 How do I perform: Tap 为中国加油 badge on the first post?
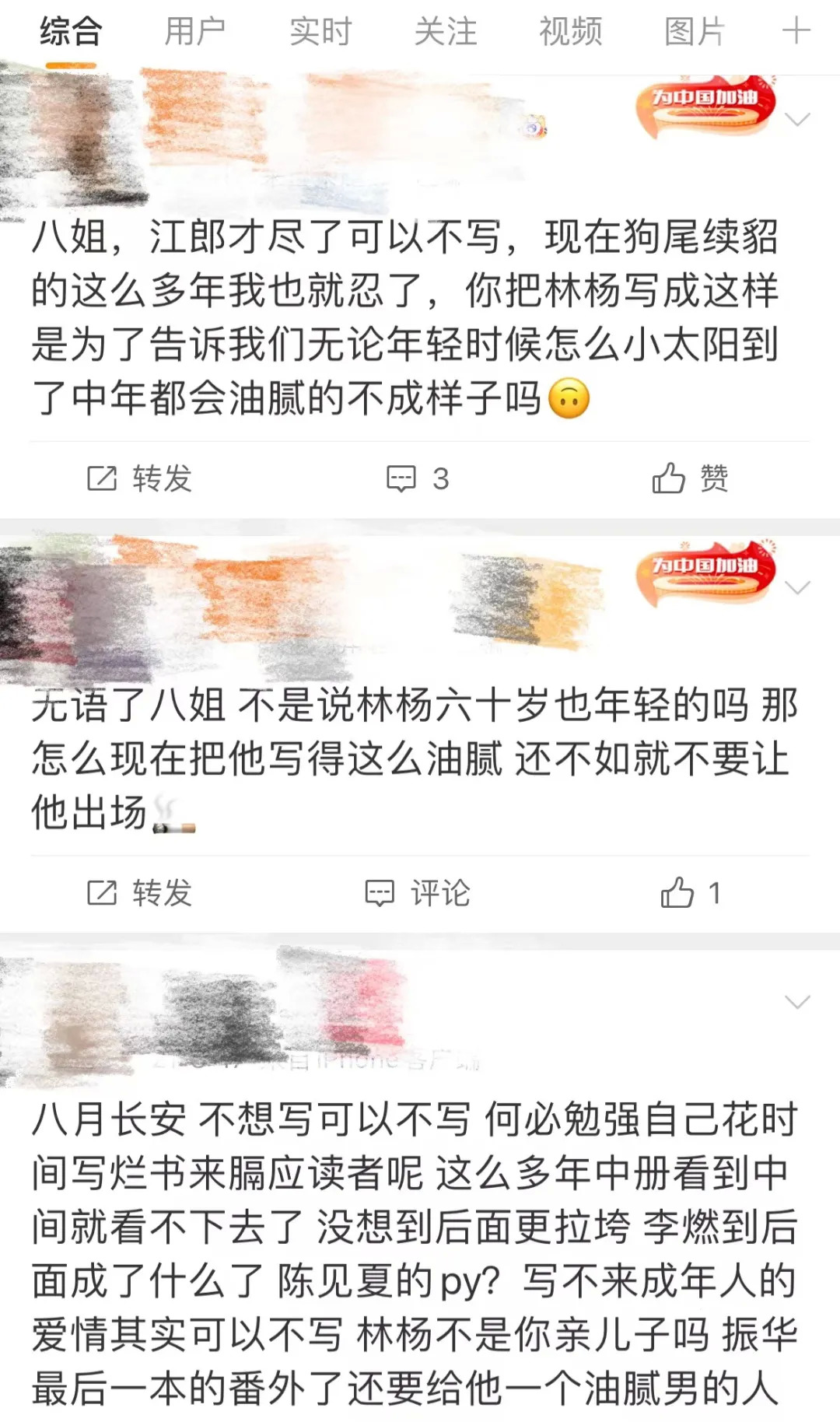(x=705, y=105)
